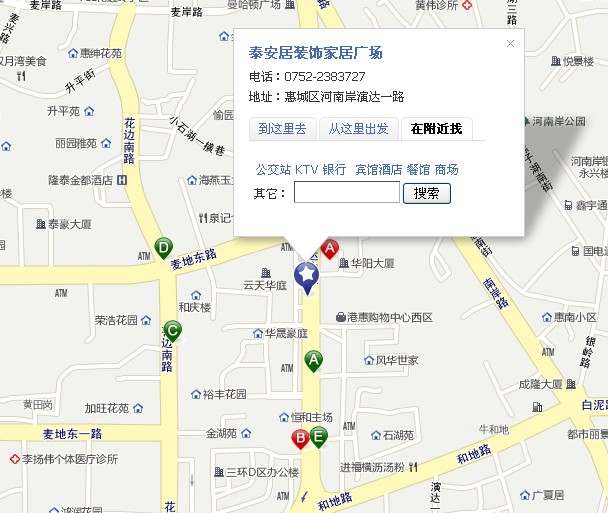Screen dimensions: 608x513
Task: Switch to the 到这里去 tab
Action: coord(282,129)
